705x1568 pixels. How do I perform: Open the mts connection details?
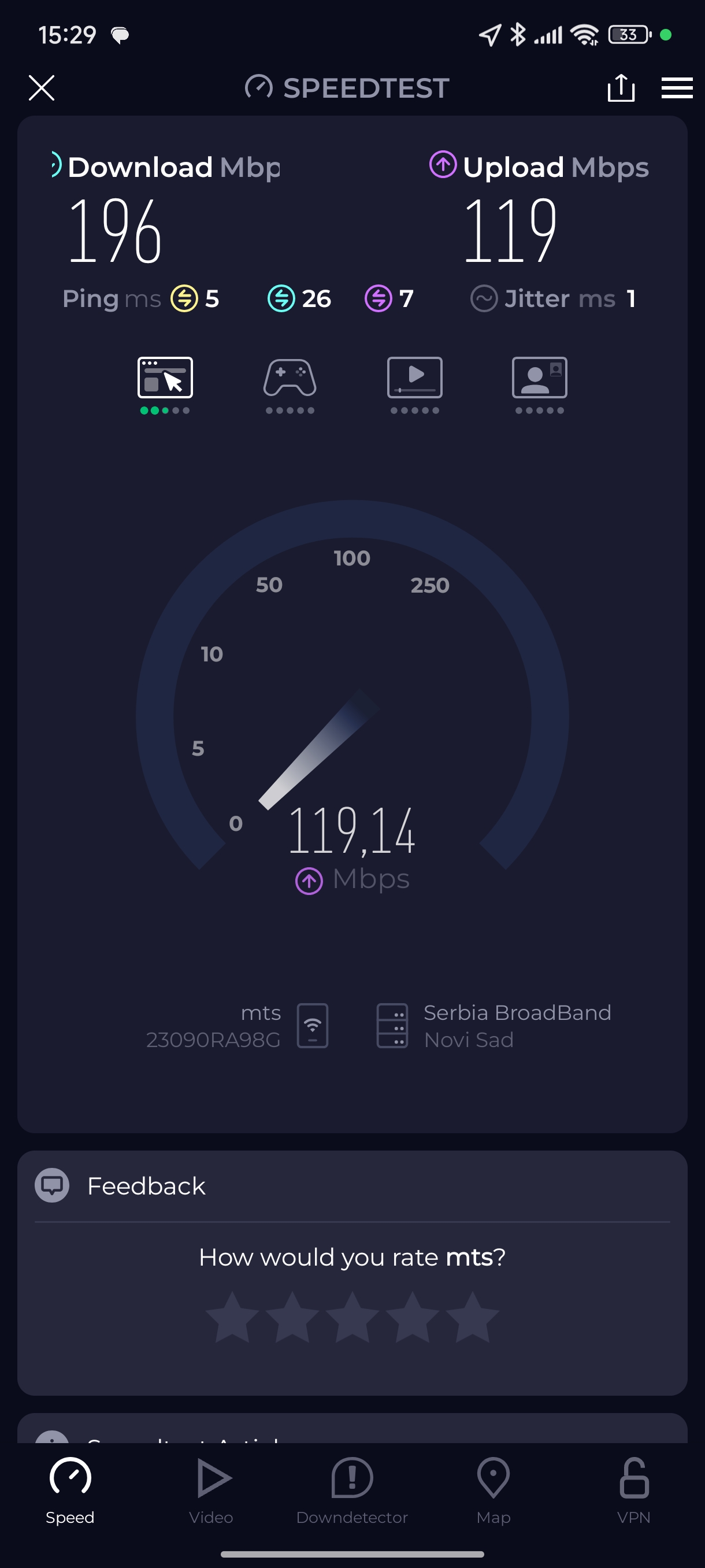pyautogui.click(x=238, y=1026)
